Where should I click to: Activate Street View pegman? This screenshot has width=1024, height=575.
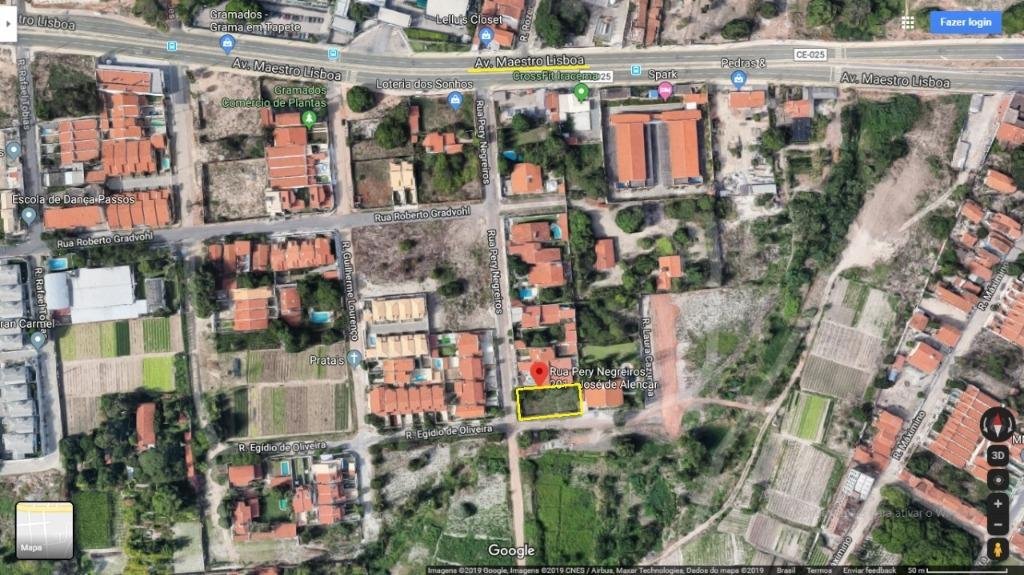pyautogui.click(x=997, y=551)
